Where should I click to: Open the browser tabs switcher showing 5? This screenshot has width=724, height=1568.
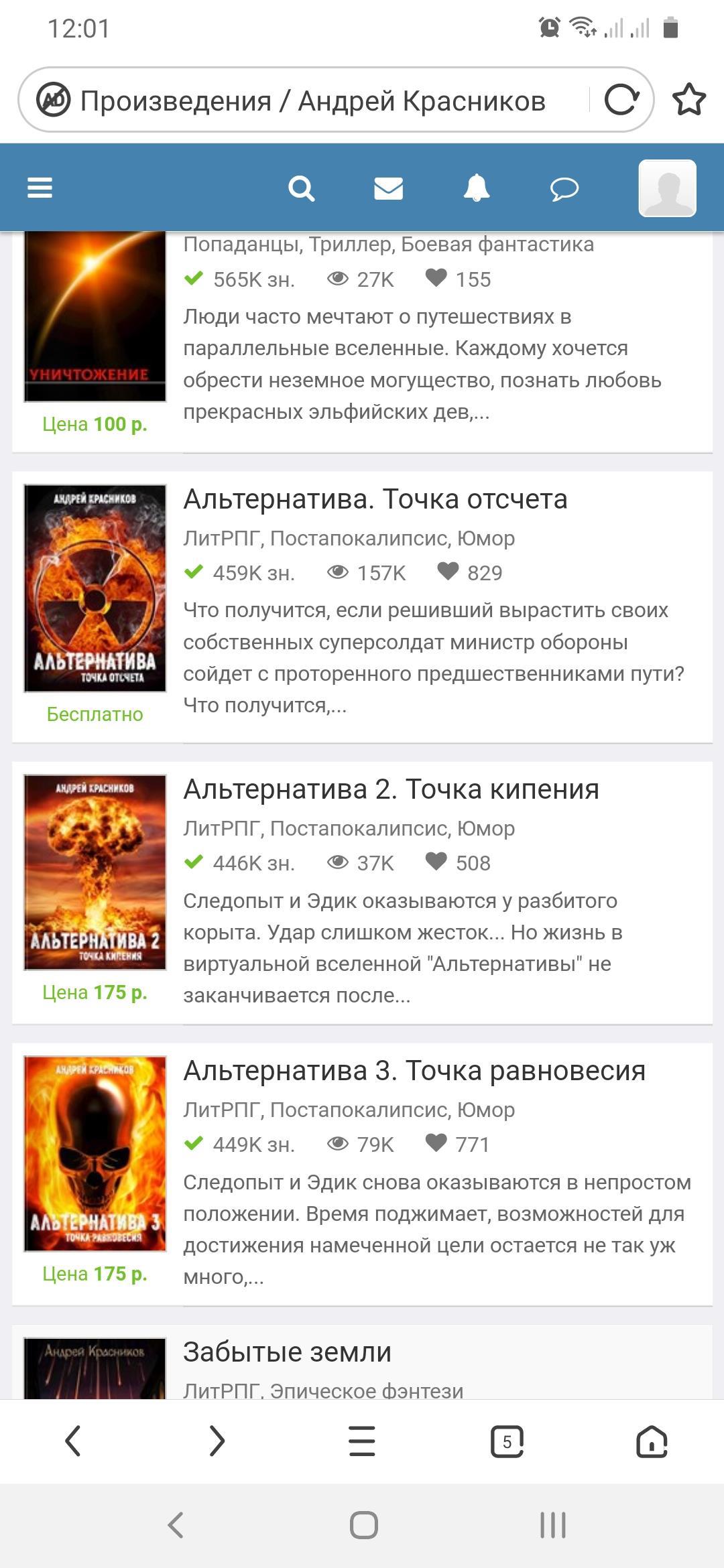tap(507, 1441)
